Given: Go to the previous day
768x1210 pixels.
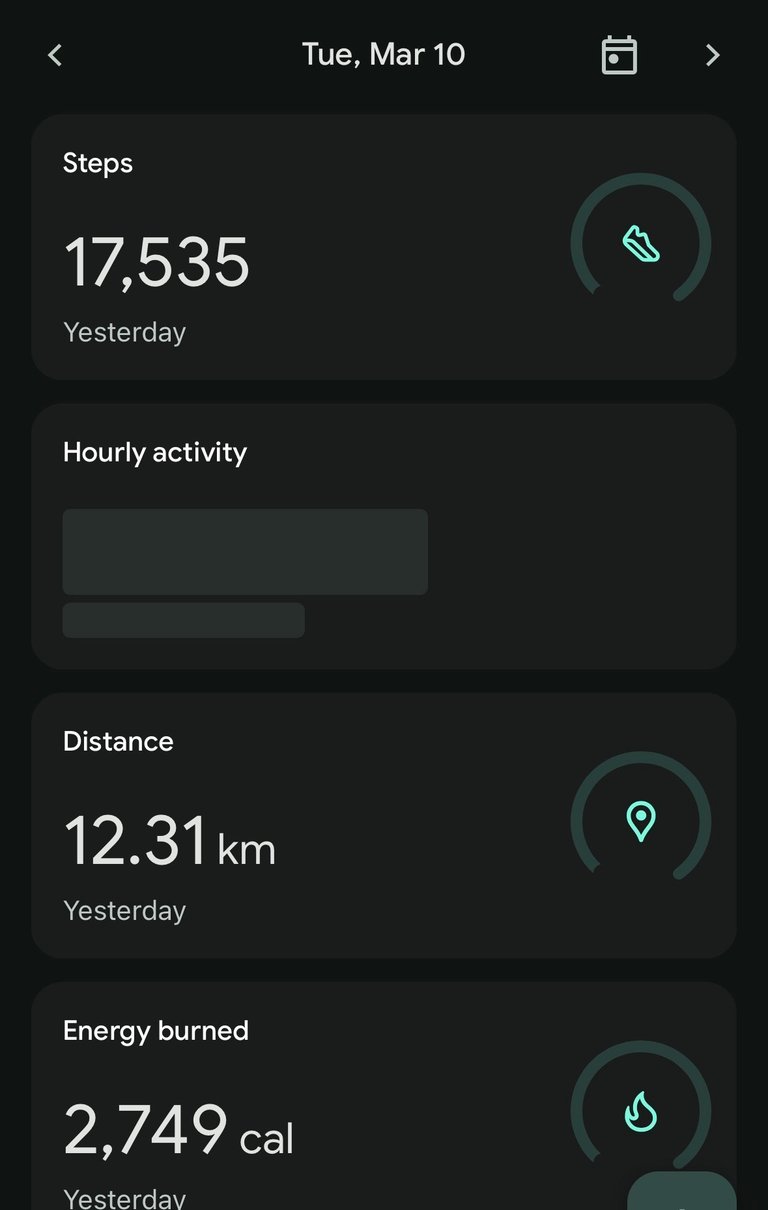Looking at the screenshot, I should (55, 55).
